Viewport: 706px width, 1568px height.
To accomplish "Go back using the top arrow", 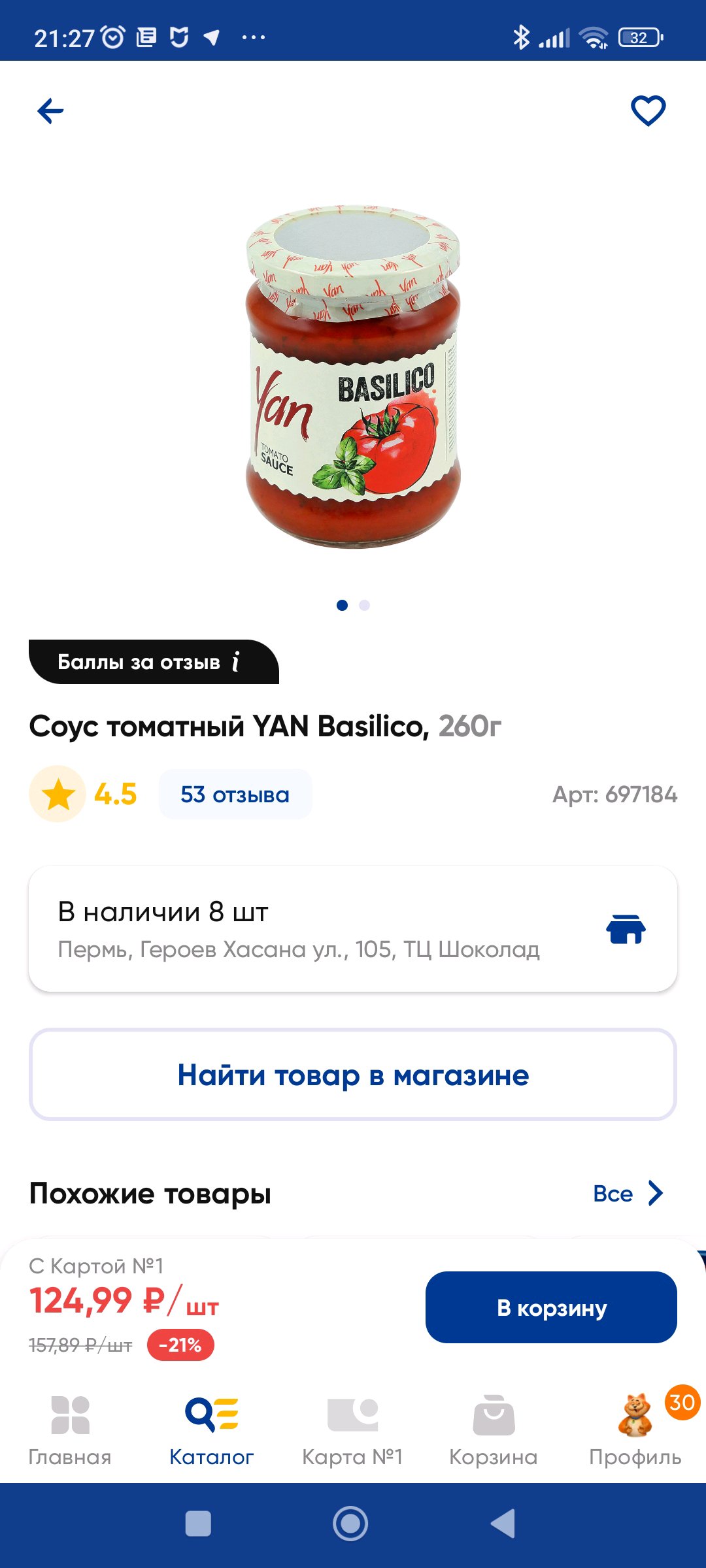I will click(50, 111).
